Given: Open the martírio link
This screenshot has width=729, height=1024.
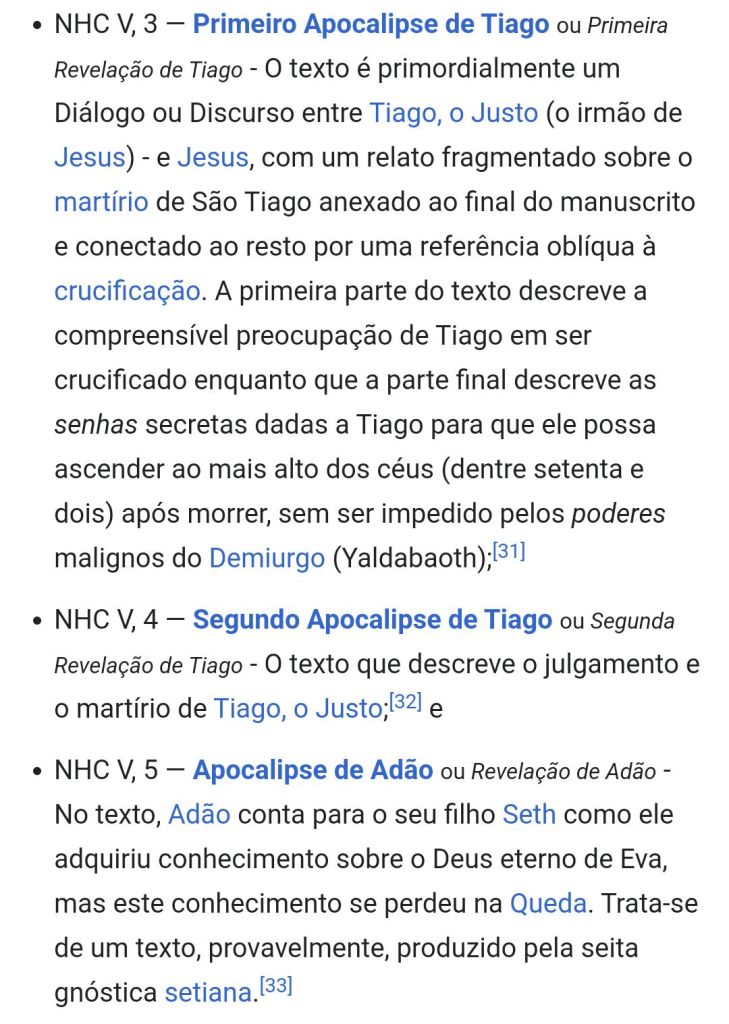Looking at the screenshot, I should 101,202.
